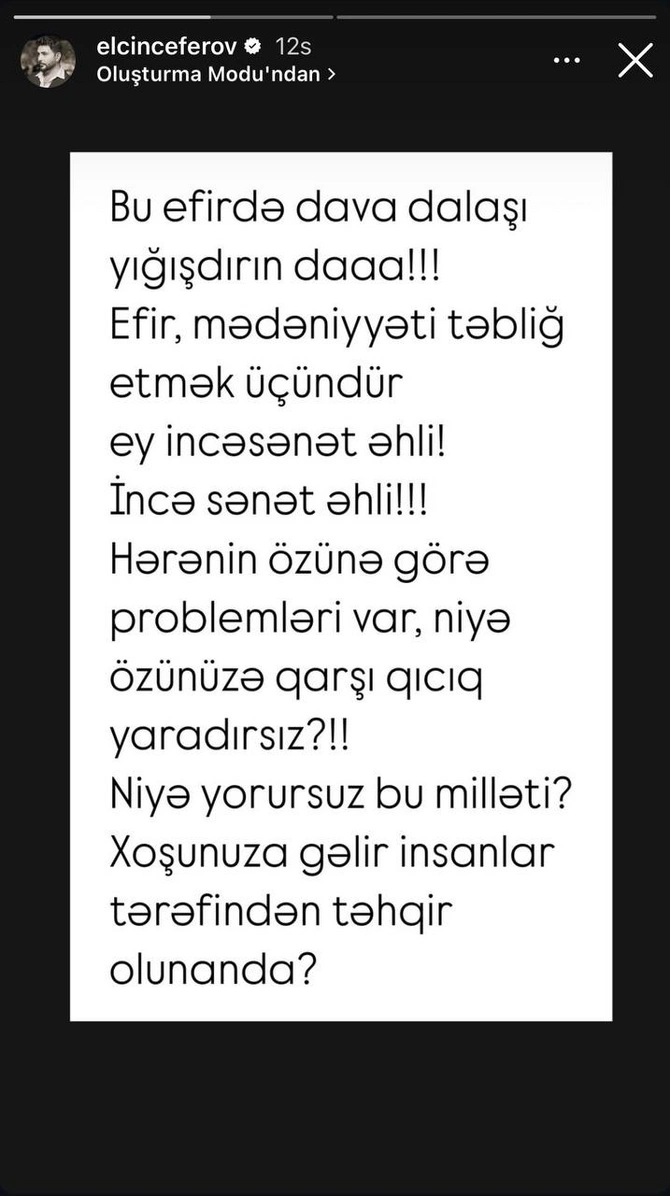The height and width of the screenshot is (1196, 670).
Task: Open elcinceferov's profile picture
Action: [47, 61]
